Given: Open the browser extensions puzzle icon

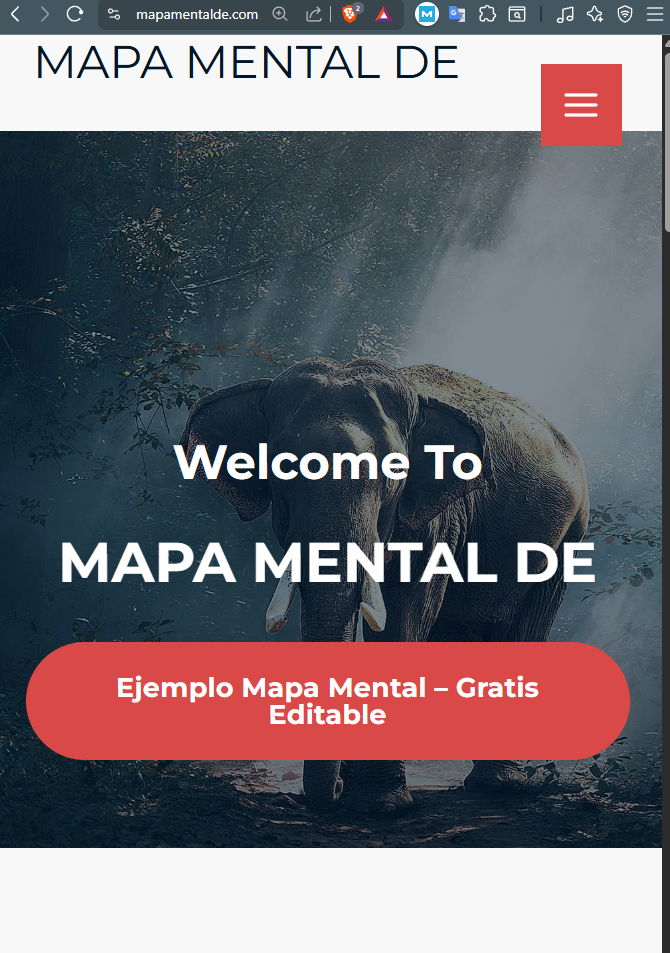Looking at the screenshot, I should (x=487, y=14).
